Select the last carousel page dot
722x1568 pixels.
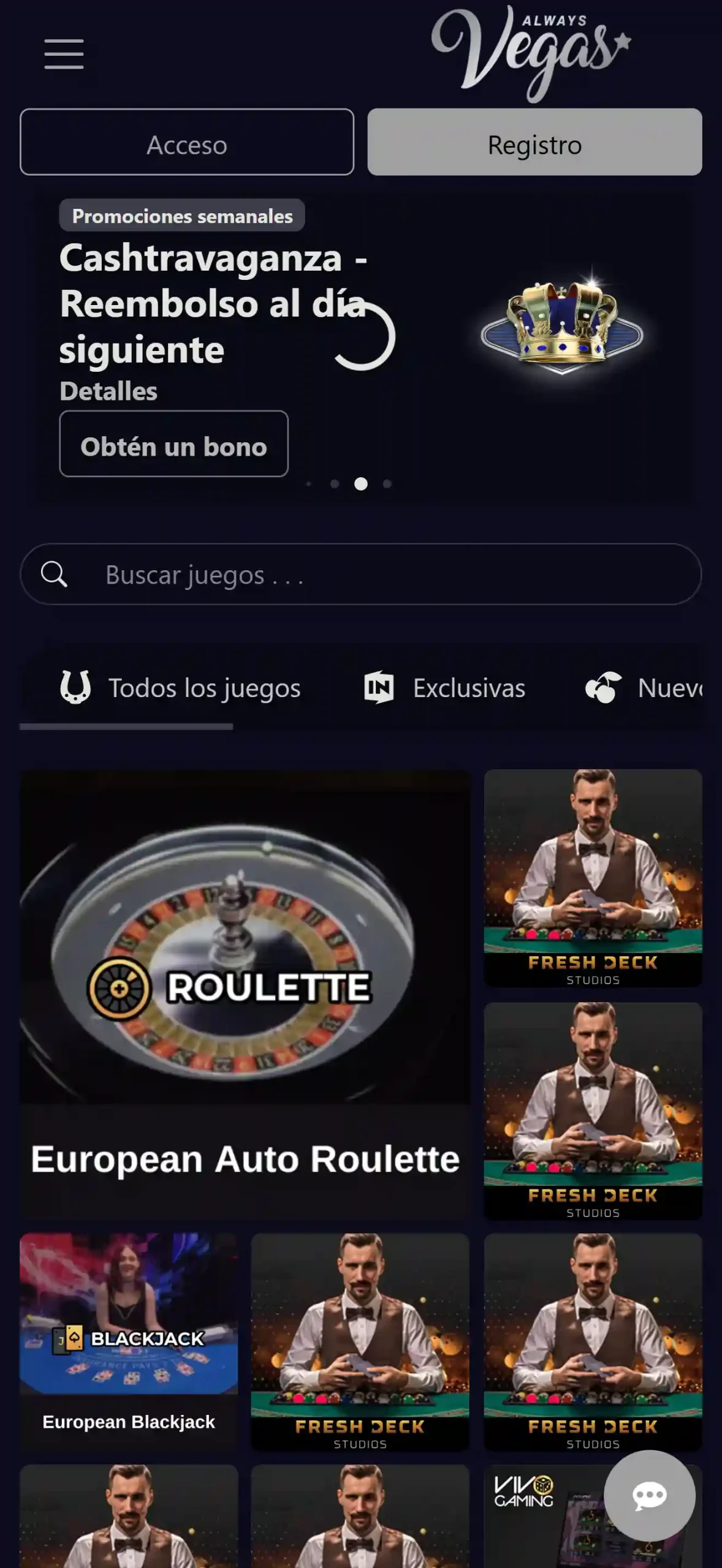[387, 484]
